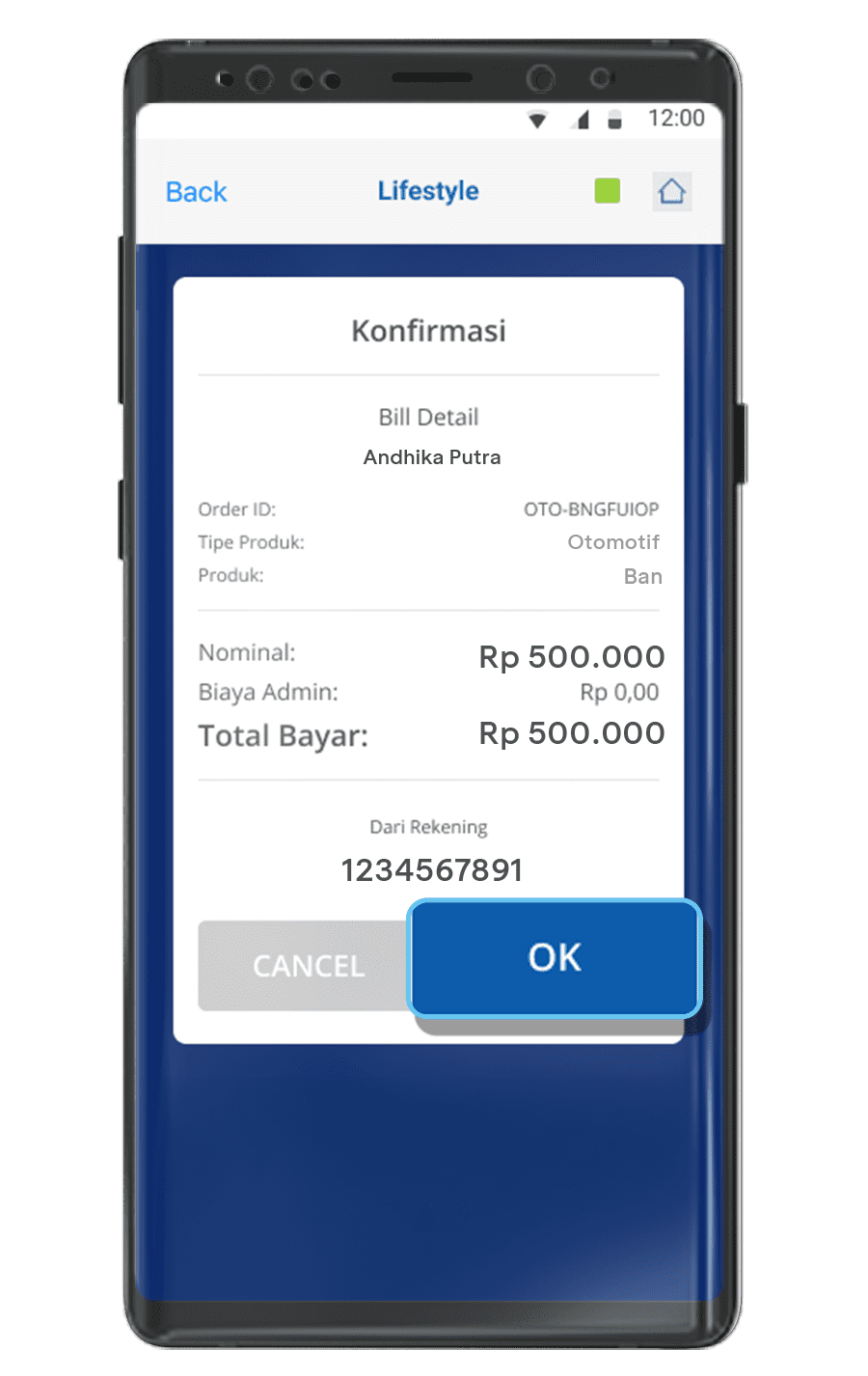
Task: Open the home icon in the header
Action: (671, 191)
